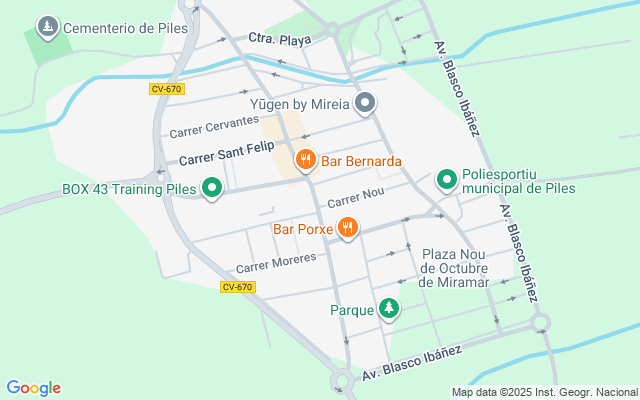Tap the Bar Bernarda restaurant marker
The height and width of the screenshot is (400, 640).
coord(306,160)
